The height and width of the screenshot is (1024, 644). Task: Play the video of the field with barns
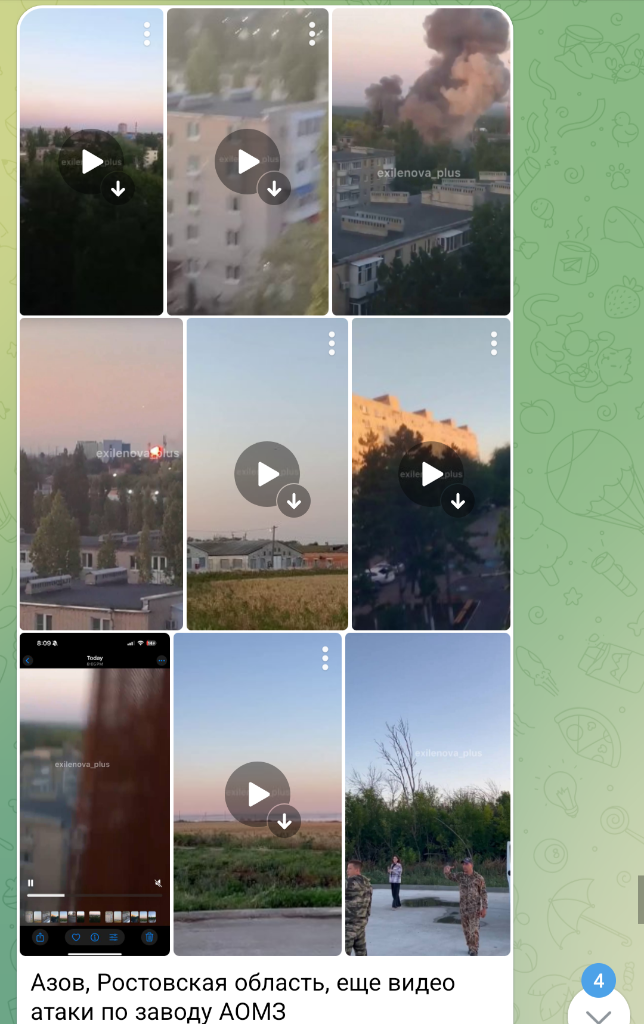[x=267, y=474]
